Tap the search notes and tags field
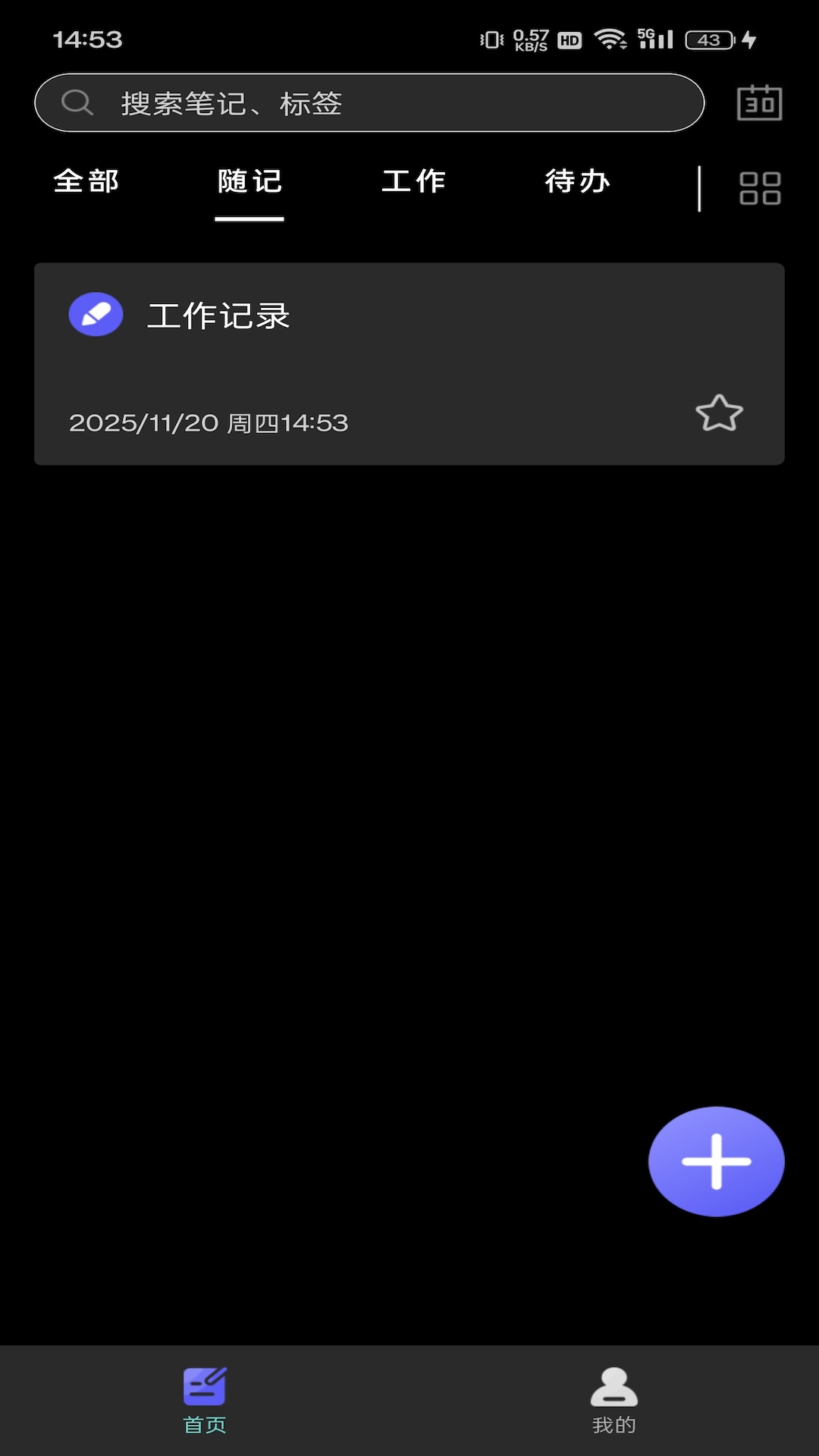Screen dimensions: 819x1456 coord(369,103)
